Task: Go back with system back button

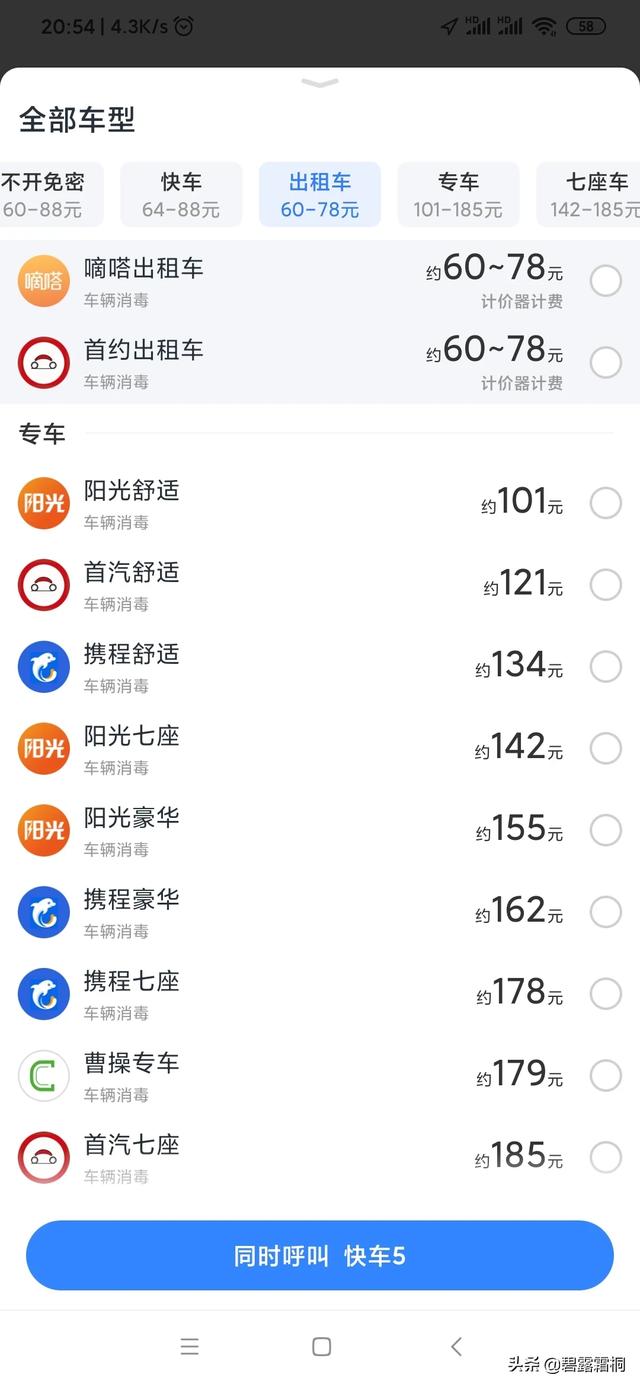Action: point(456,1346)
